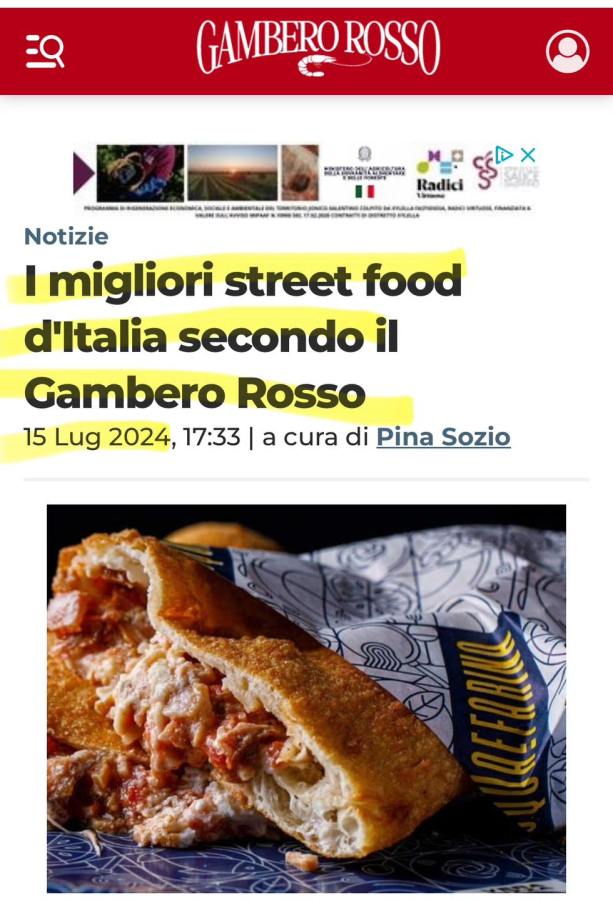Open the user account profile icon

click(x=567, y=51)
